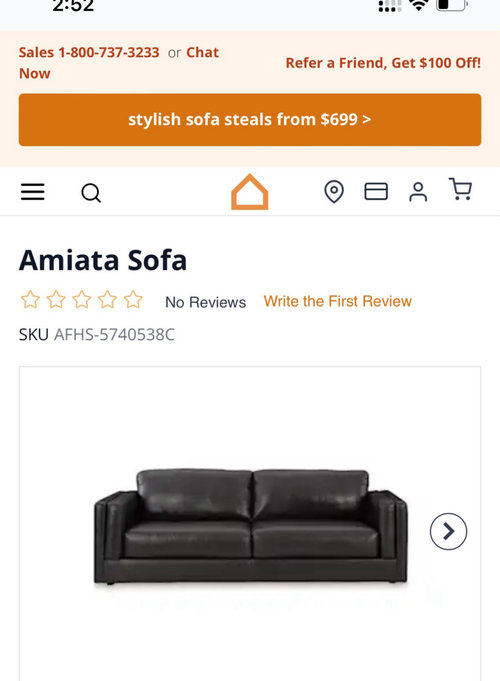Open the search icon
Viewport: 500px width, 681px height.
[x=91, y=192]
